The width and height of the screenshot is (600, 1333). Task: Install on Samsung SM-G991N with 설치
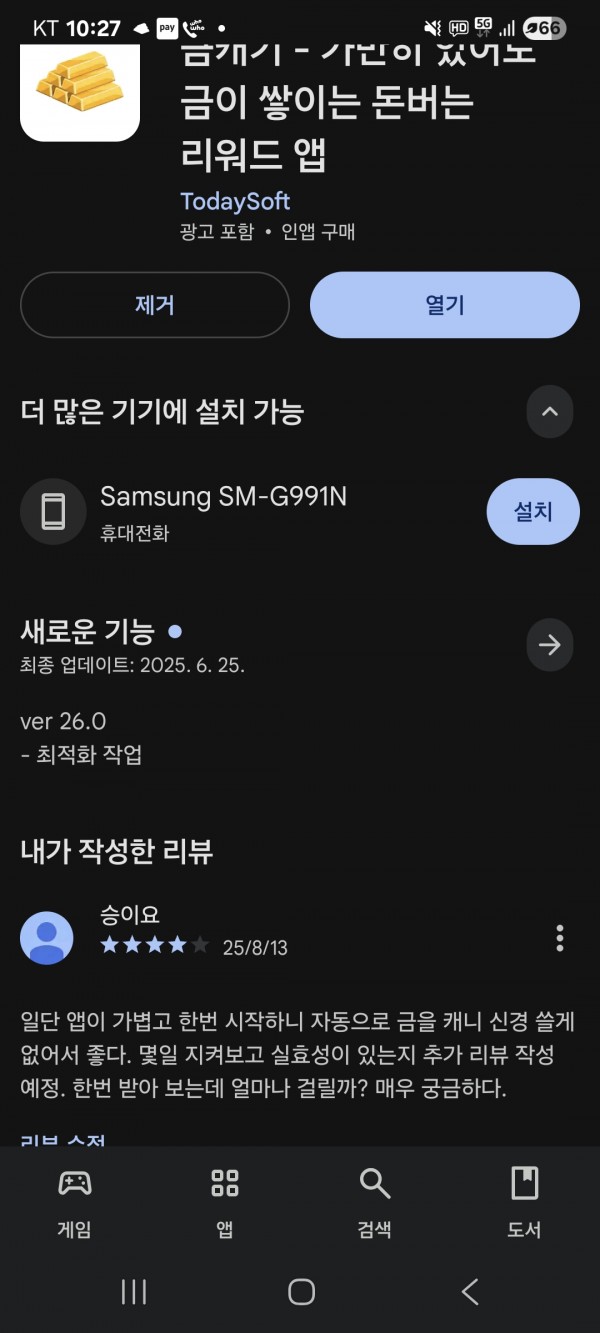coord(533,511)
